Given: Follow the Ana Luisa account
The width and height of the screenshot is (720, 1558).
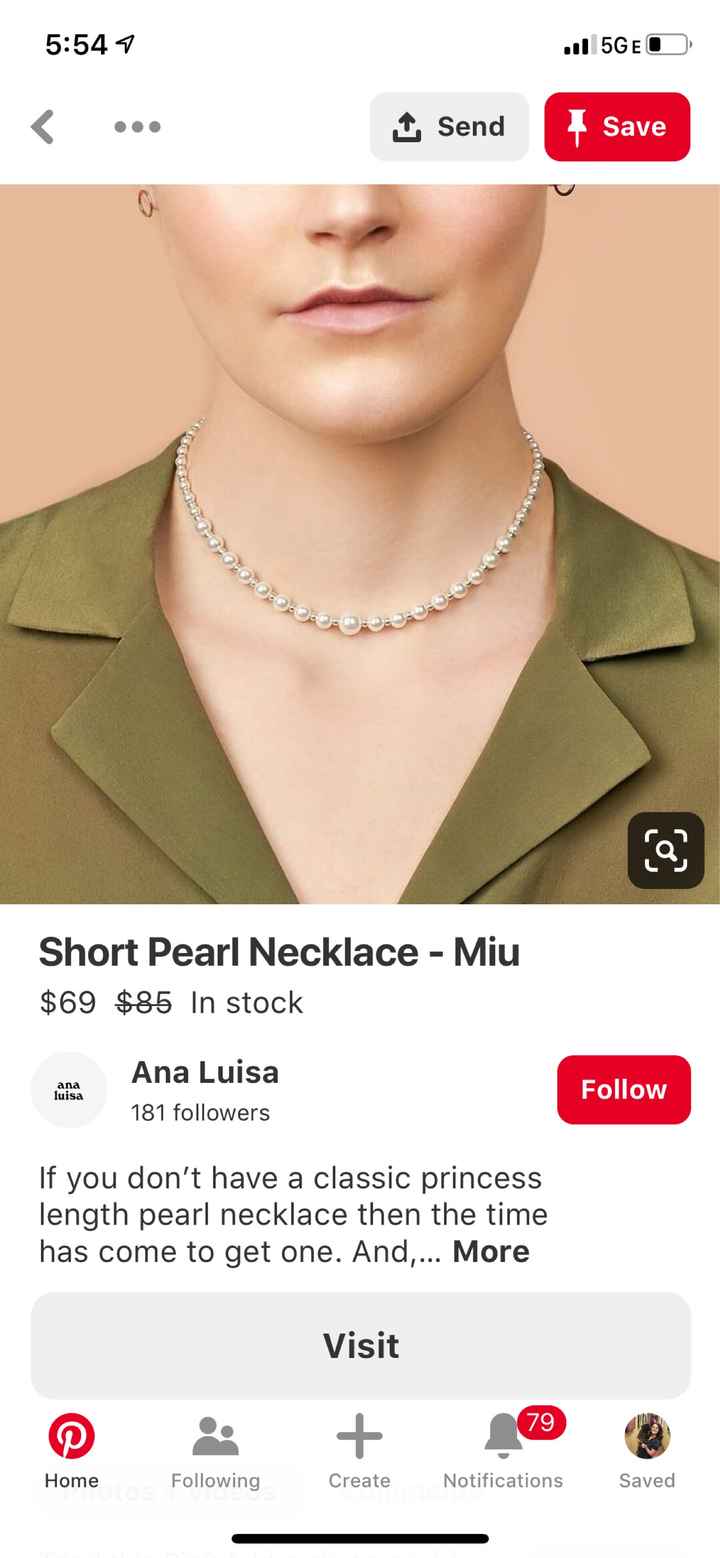Looking at the screenshot, I should pyautogui.click(x=624, y=1090).
